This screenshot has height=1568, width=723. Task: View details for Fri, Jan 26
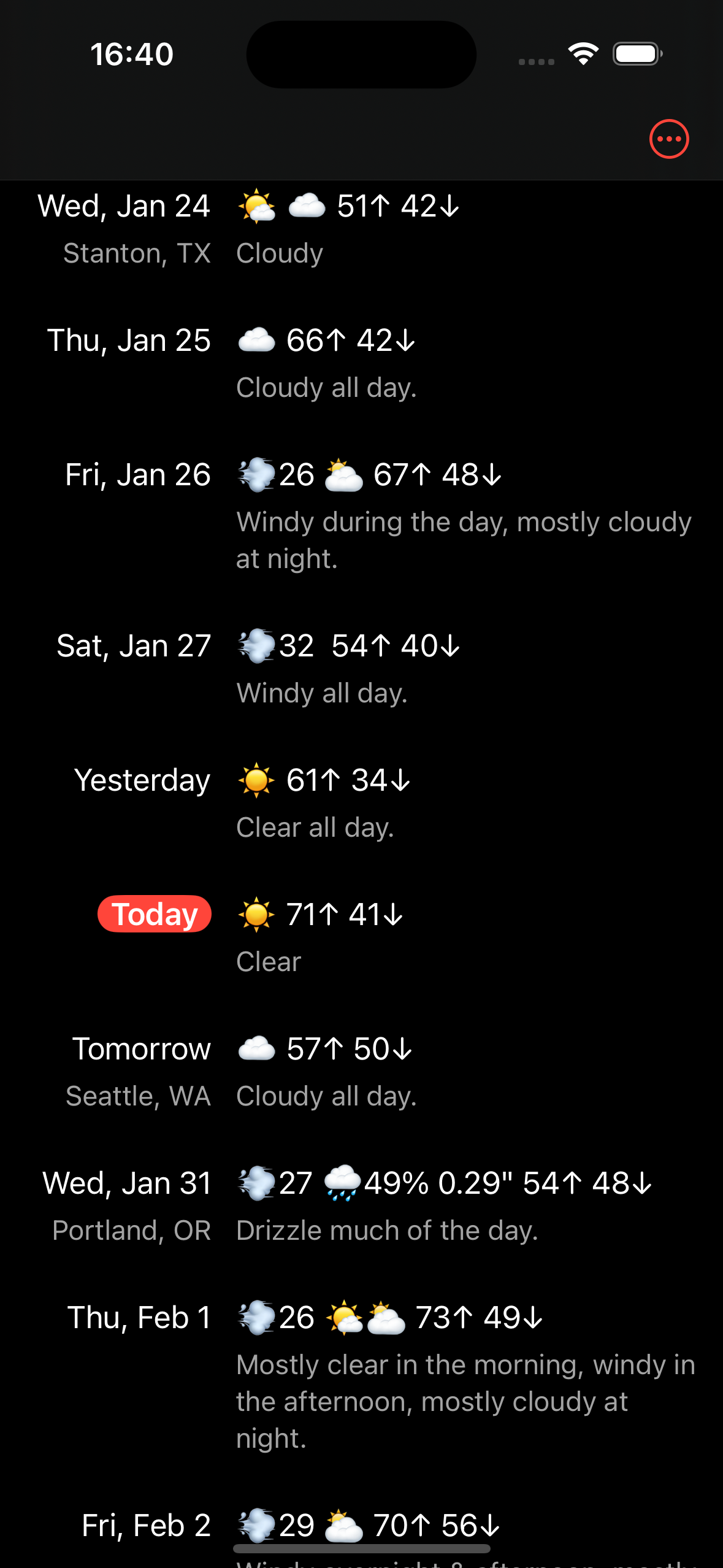pos(361,517)
